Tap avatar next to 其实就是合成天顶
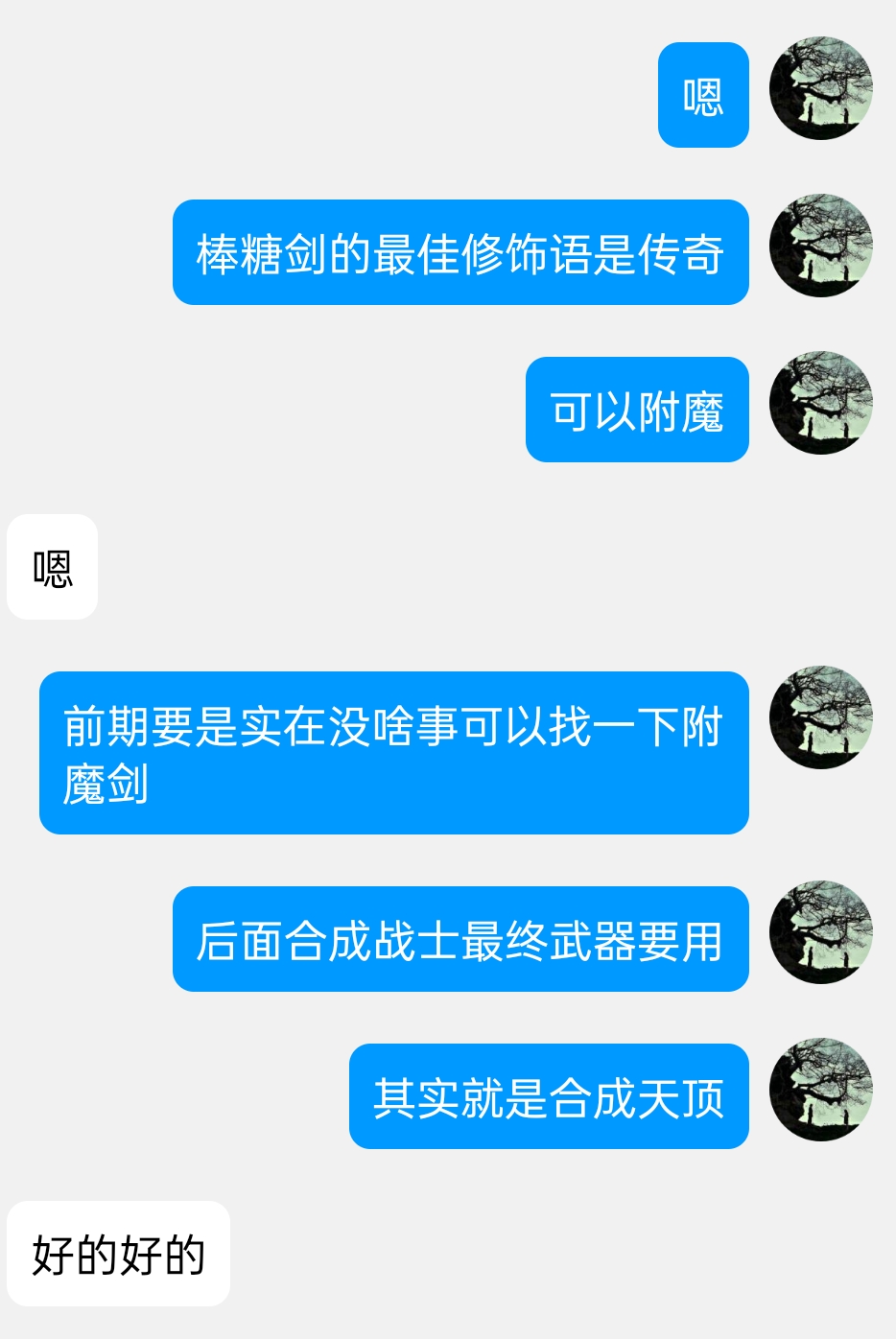The image size is (896, 1339). 821,1090
